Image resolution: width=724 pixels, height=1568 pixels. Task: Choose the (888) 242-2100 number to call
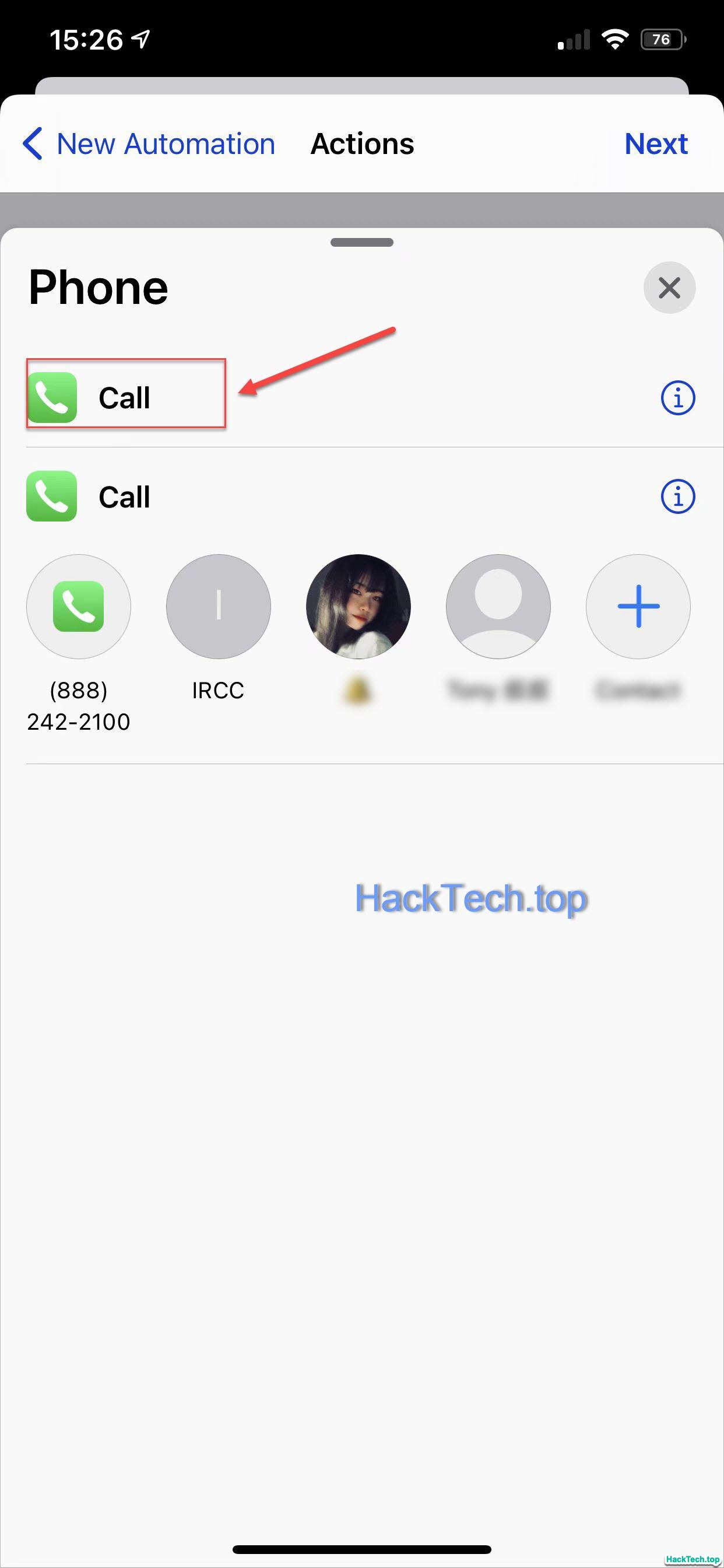point(79,606)
